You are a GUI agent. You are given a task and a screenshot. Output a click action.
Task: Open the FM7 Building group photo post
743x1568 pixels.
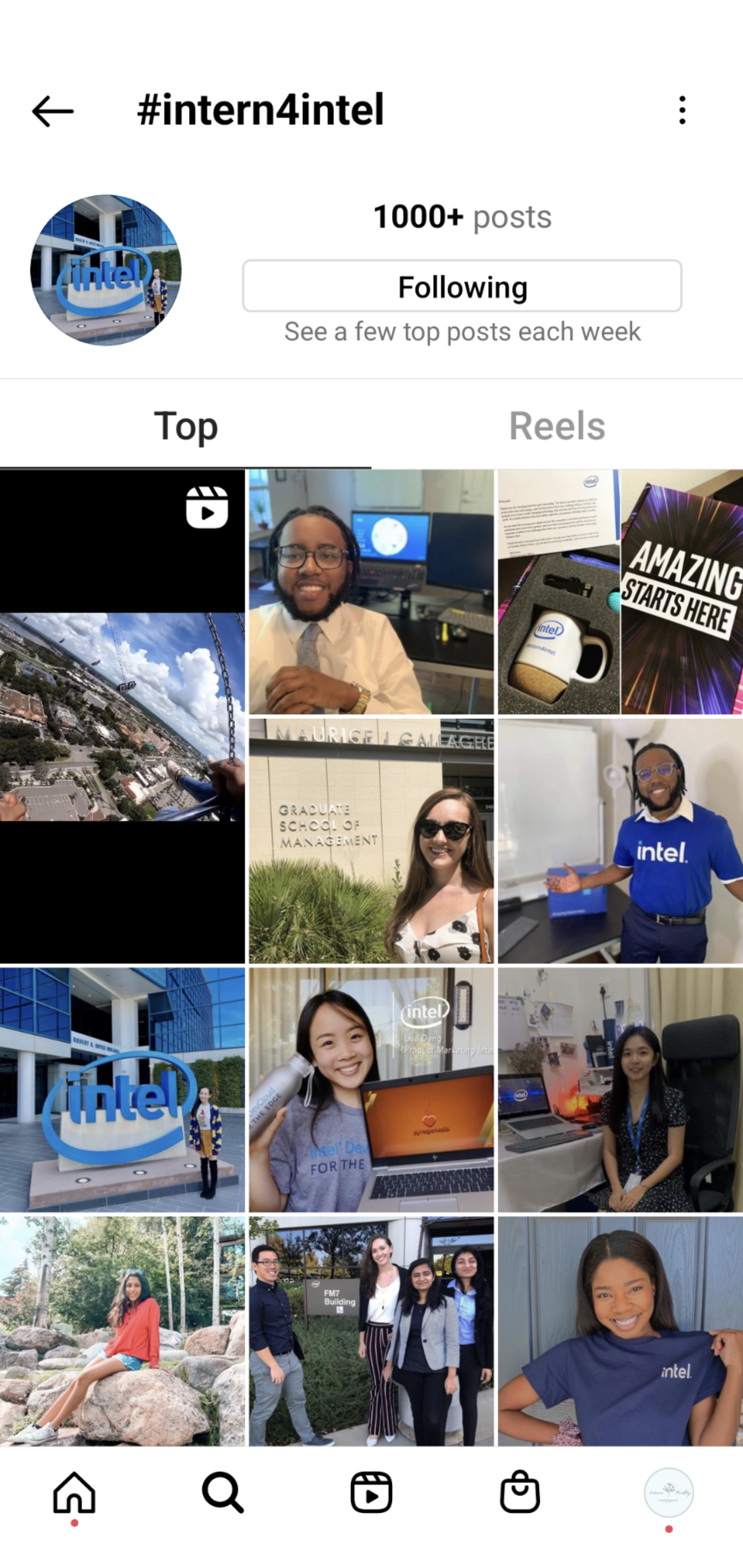pyautogui.click(x=371, y=1331)
